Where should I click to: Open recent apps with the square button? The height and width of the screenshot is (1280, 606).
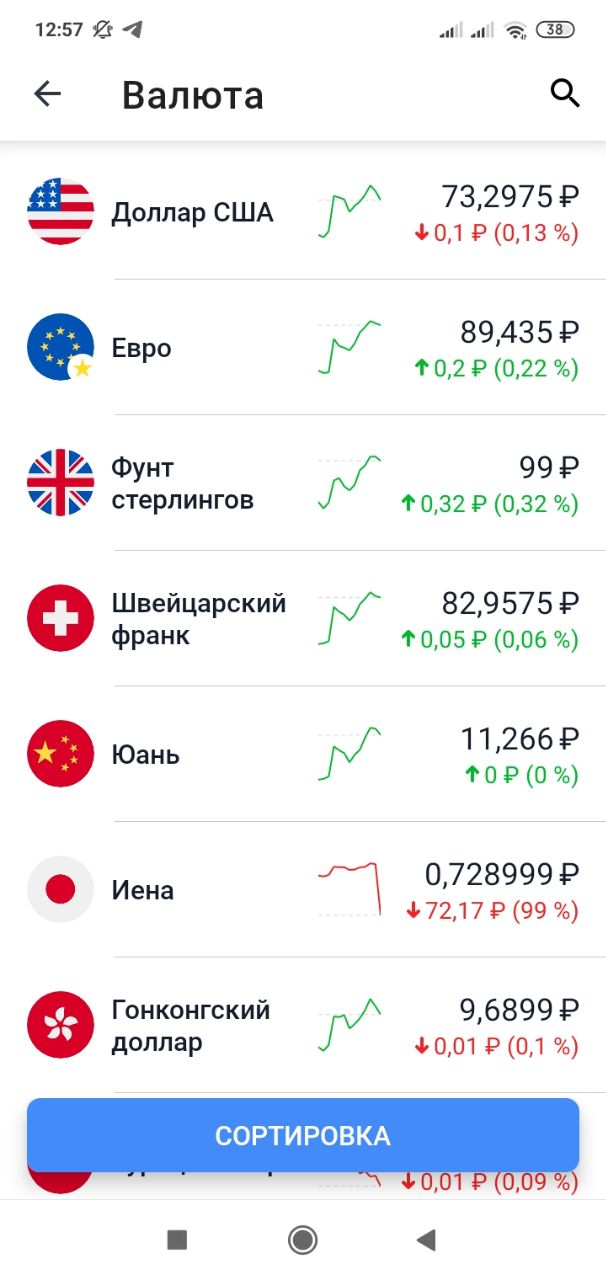(x=177, y=1240)
